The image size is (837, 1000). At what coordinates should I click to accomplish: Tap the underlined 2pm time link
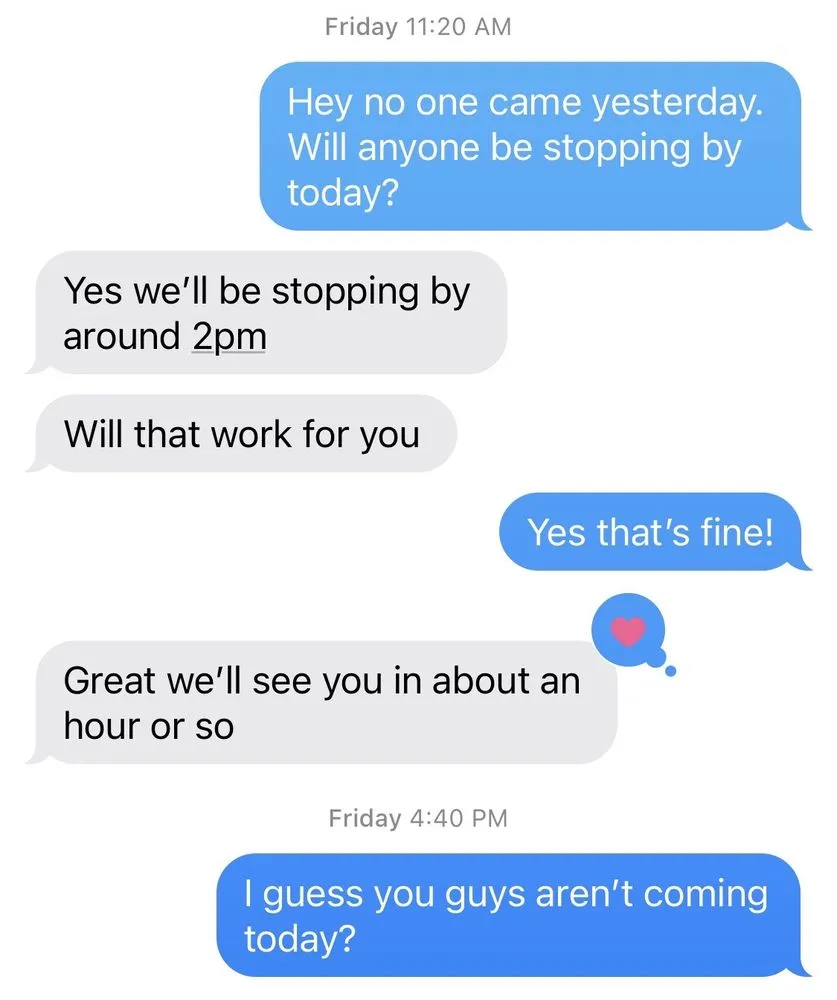click(x=228, y=337)
